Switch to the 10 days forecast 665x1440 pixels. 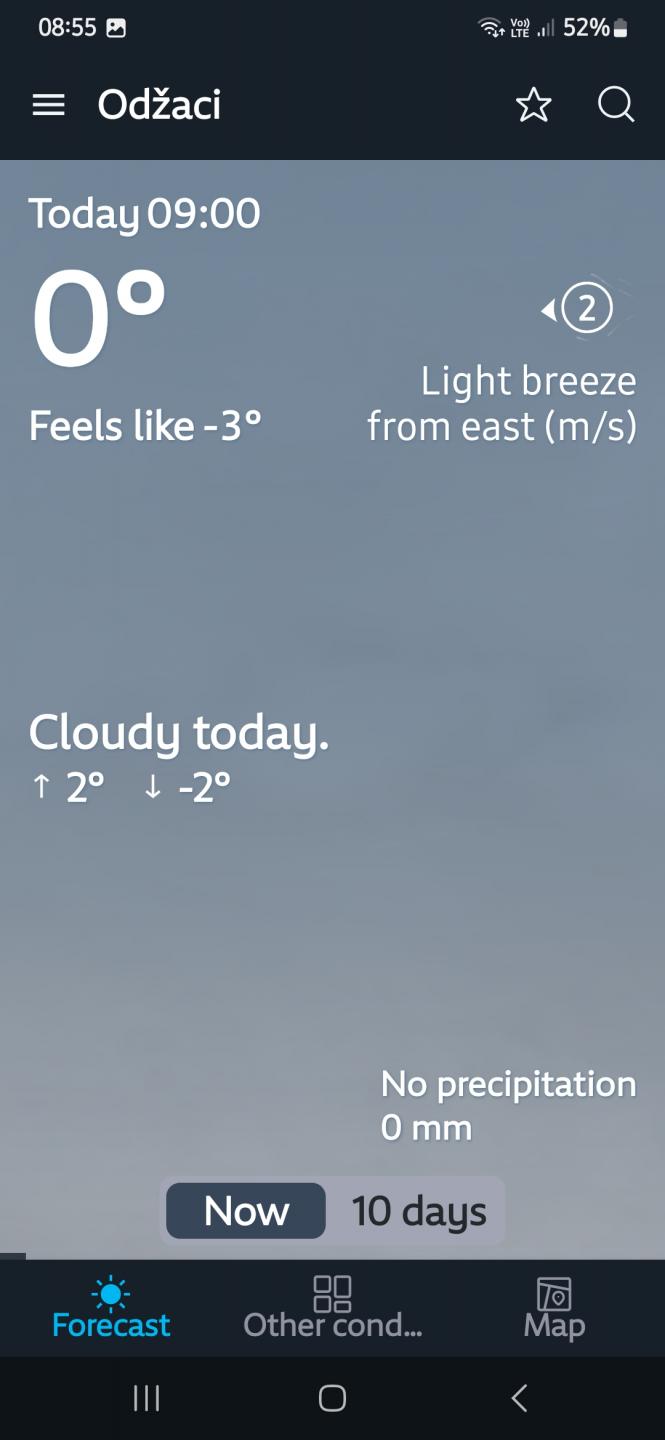click(x=419, y=1211)
